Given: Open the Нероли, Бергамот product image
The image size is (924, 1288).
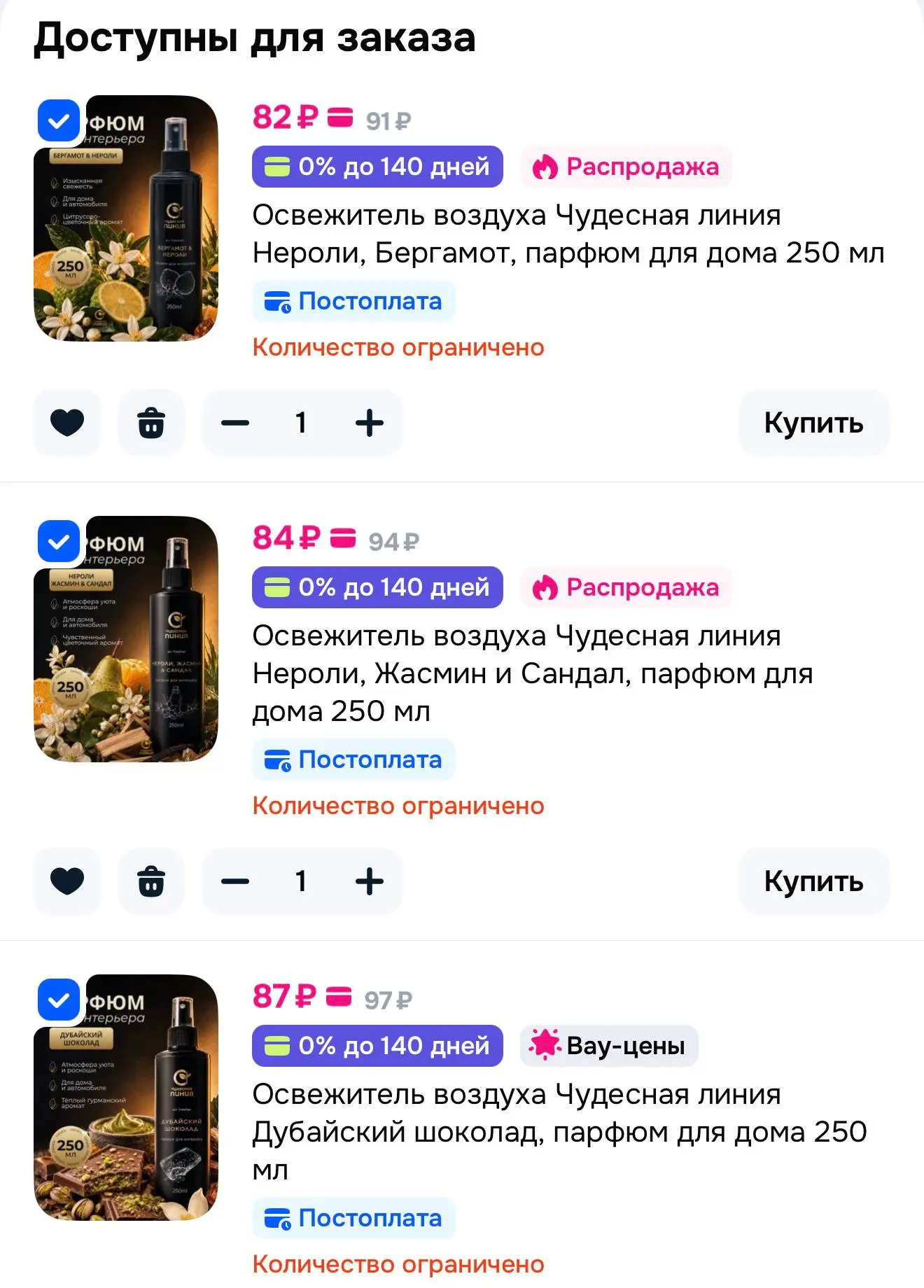Looking at the screenshot, I should (x=126, y=218).
